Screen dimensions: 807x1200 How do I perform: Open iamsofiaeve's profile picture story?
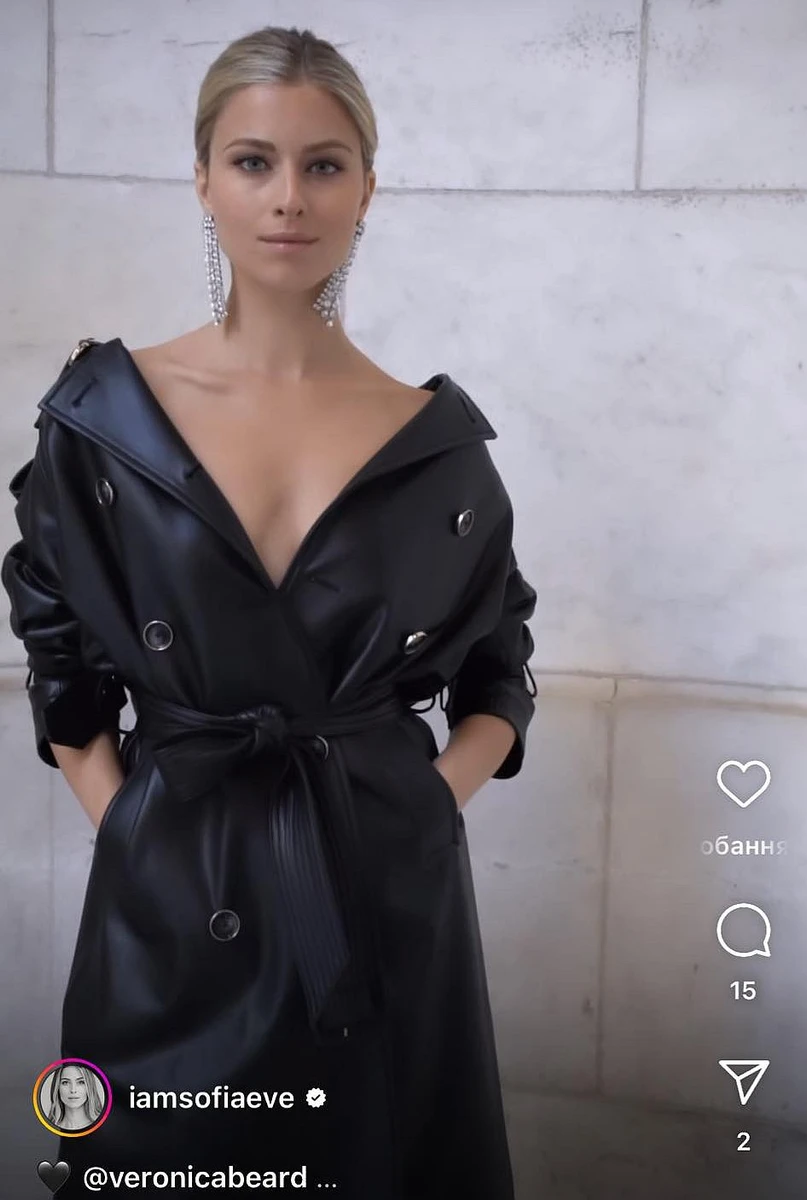pos(72,1097)
